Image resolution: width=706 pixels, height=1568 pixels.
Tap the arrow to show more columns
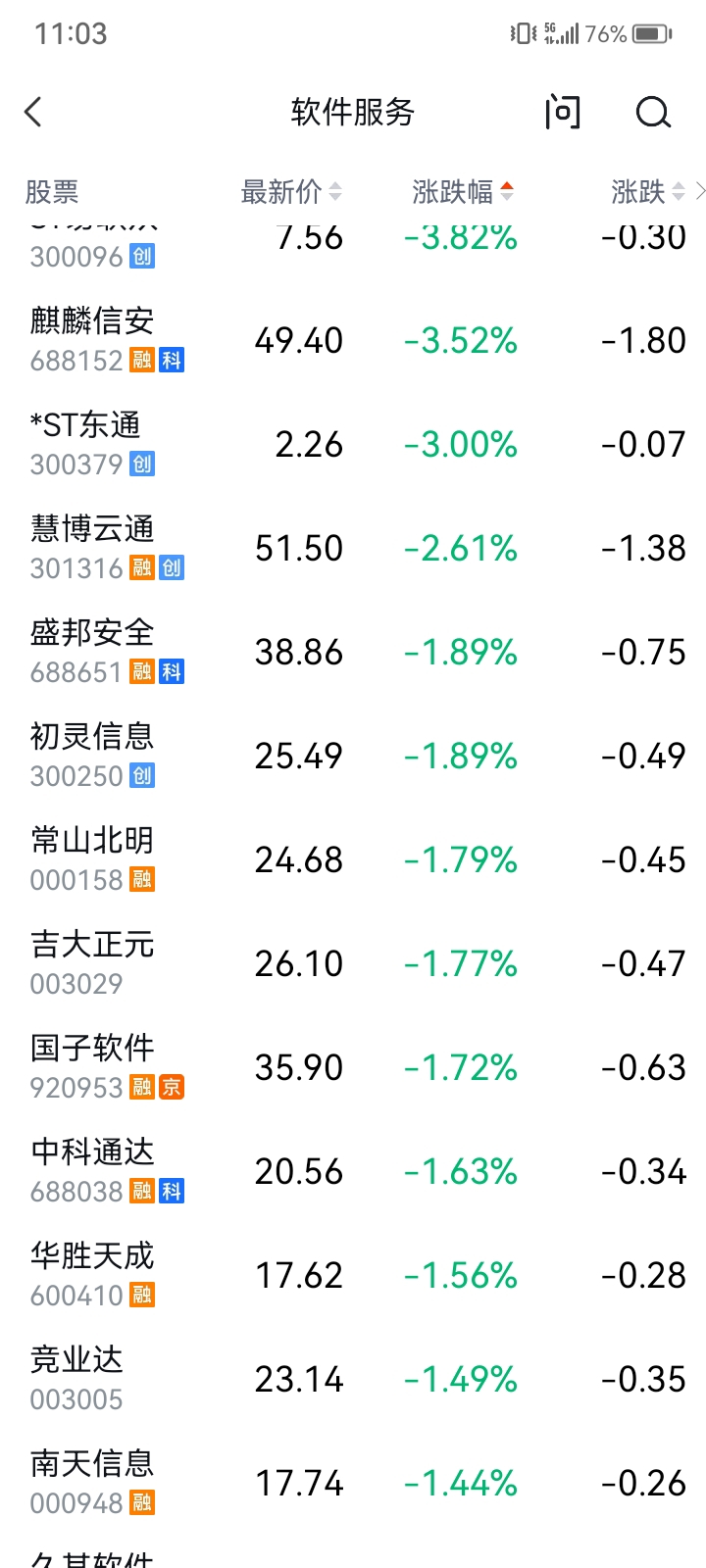[x=699, y=191]
